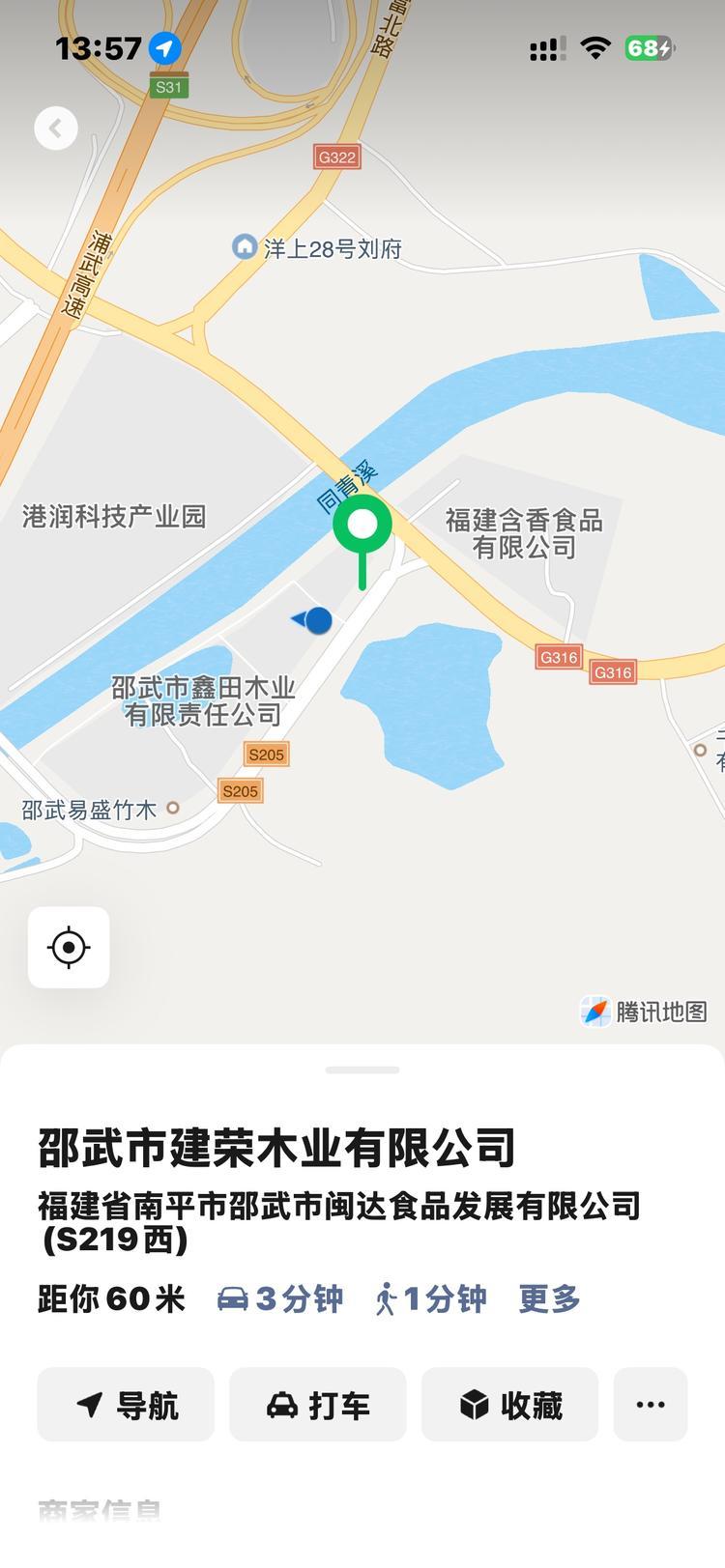The height and width of the screenshot is (1568, 725).
Task: Tap 更多 for more travel options
Action: coord(549,1298)
